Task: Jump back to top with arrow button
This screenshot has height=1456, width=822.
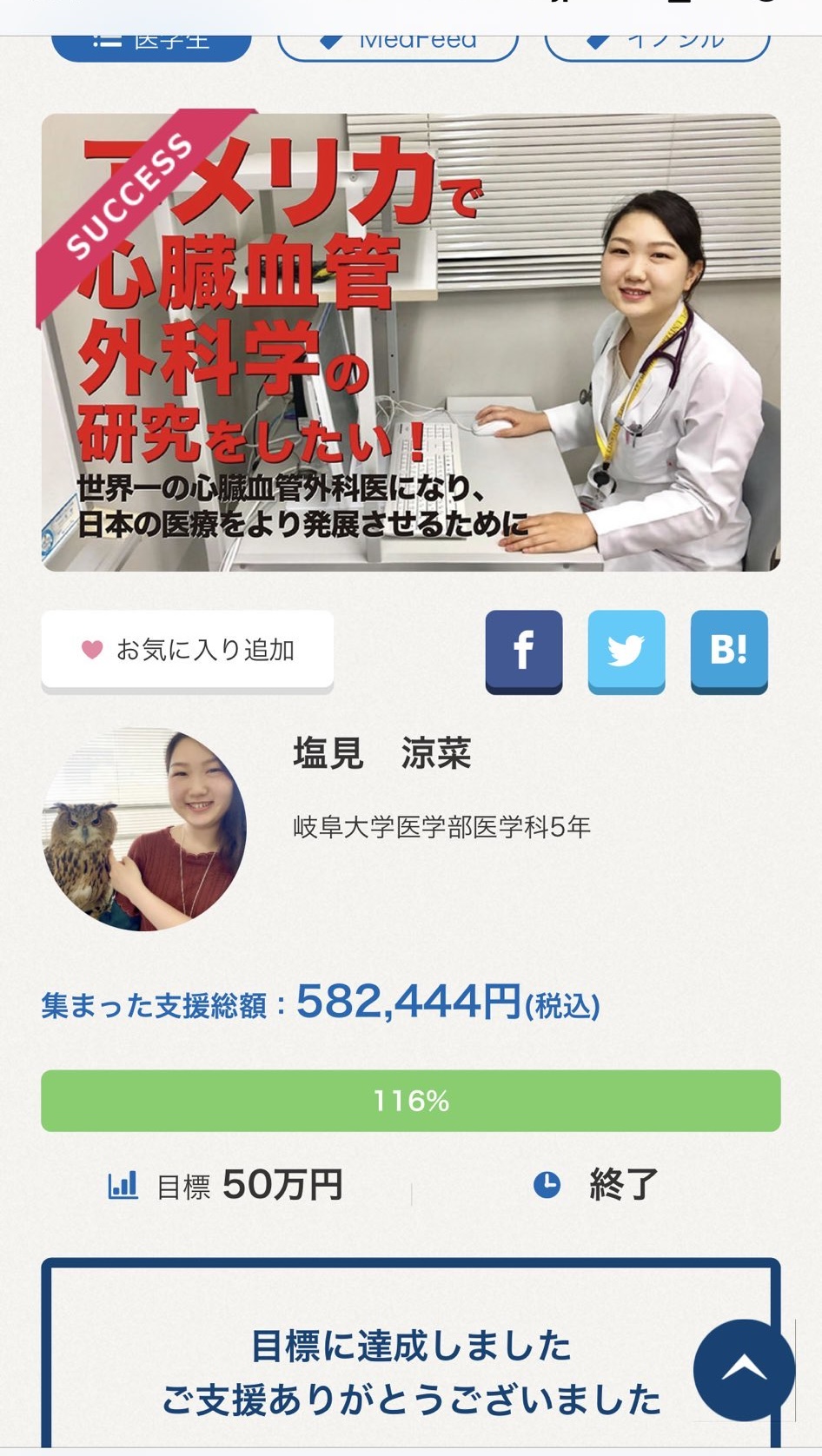Action: pos(743,1370)
